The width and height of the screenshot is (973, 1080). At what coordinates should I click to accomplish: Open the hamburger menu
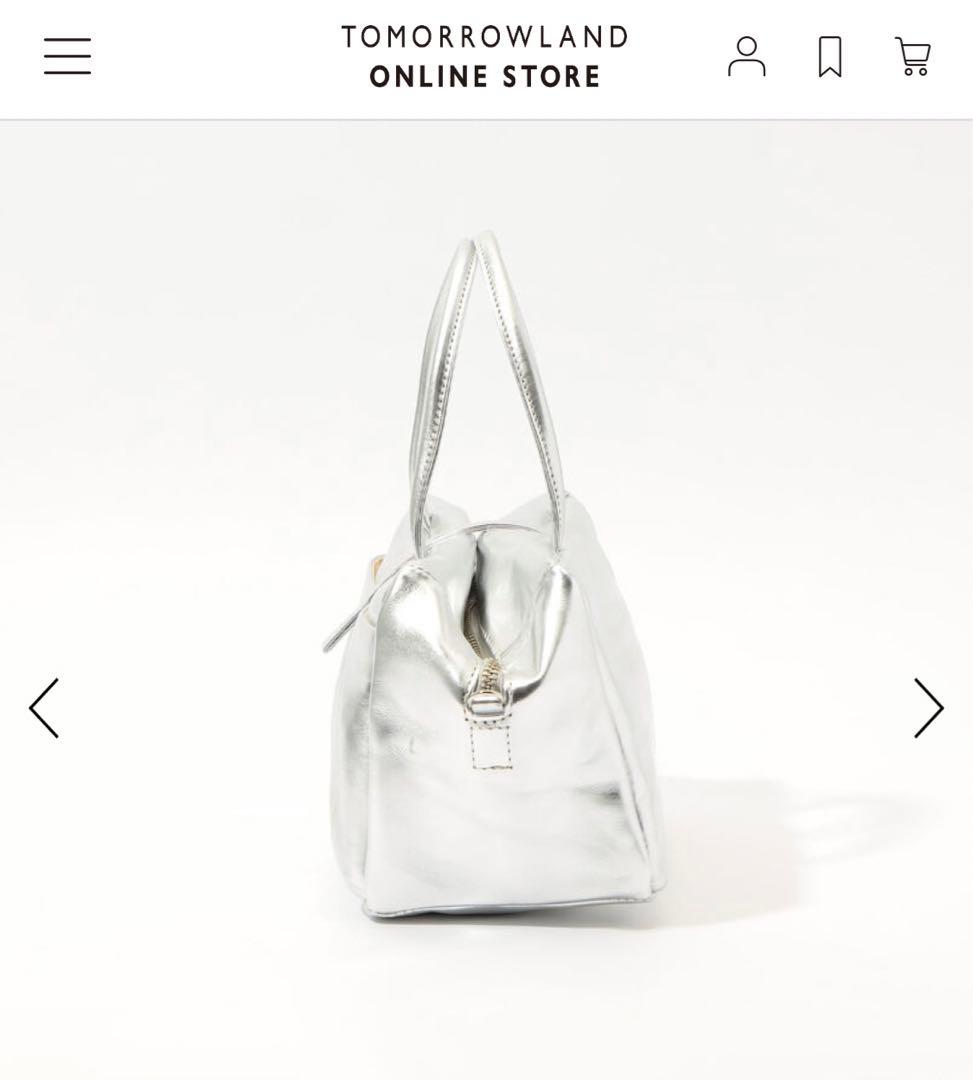67,56
